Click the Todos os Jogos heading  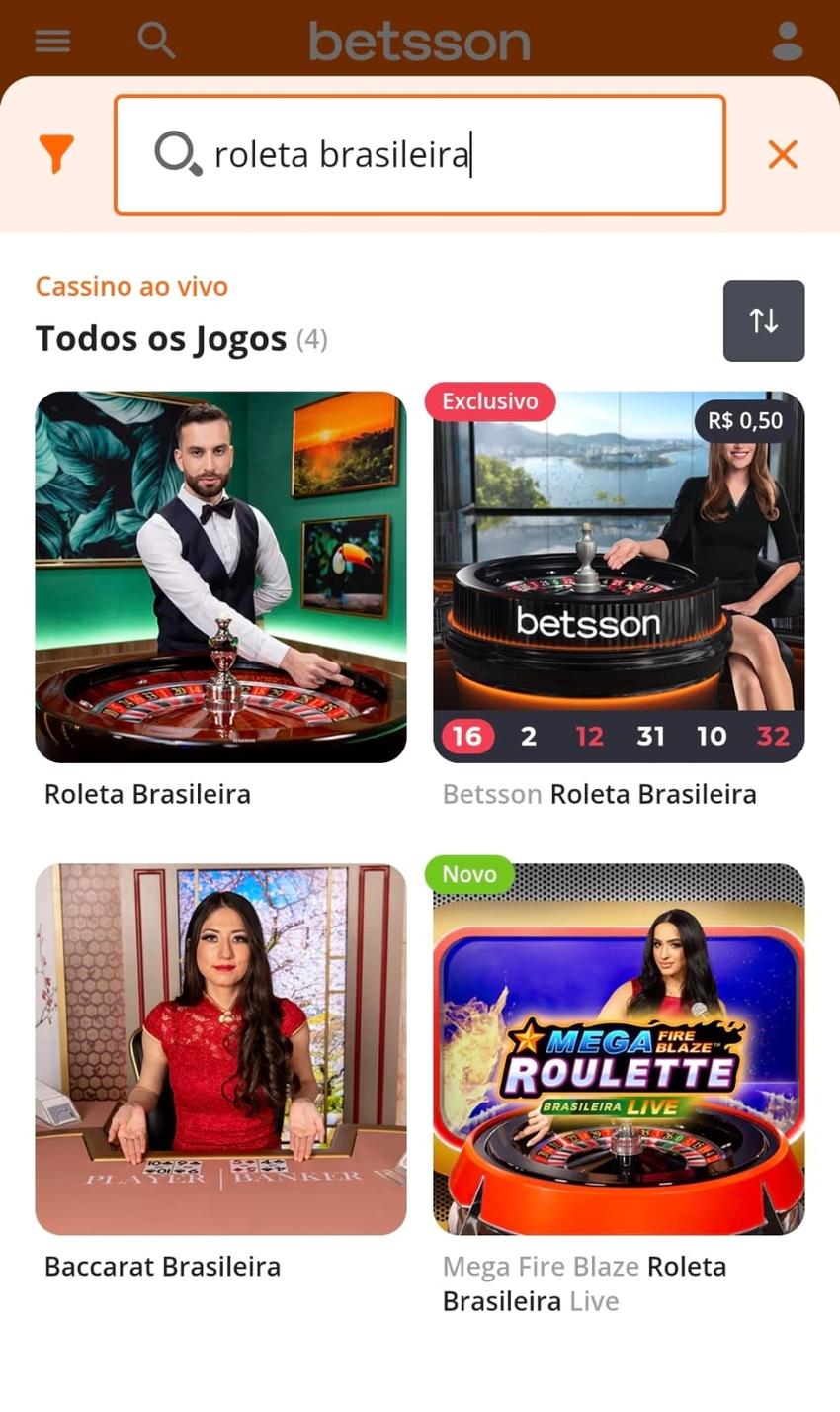click(158, 338)
